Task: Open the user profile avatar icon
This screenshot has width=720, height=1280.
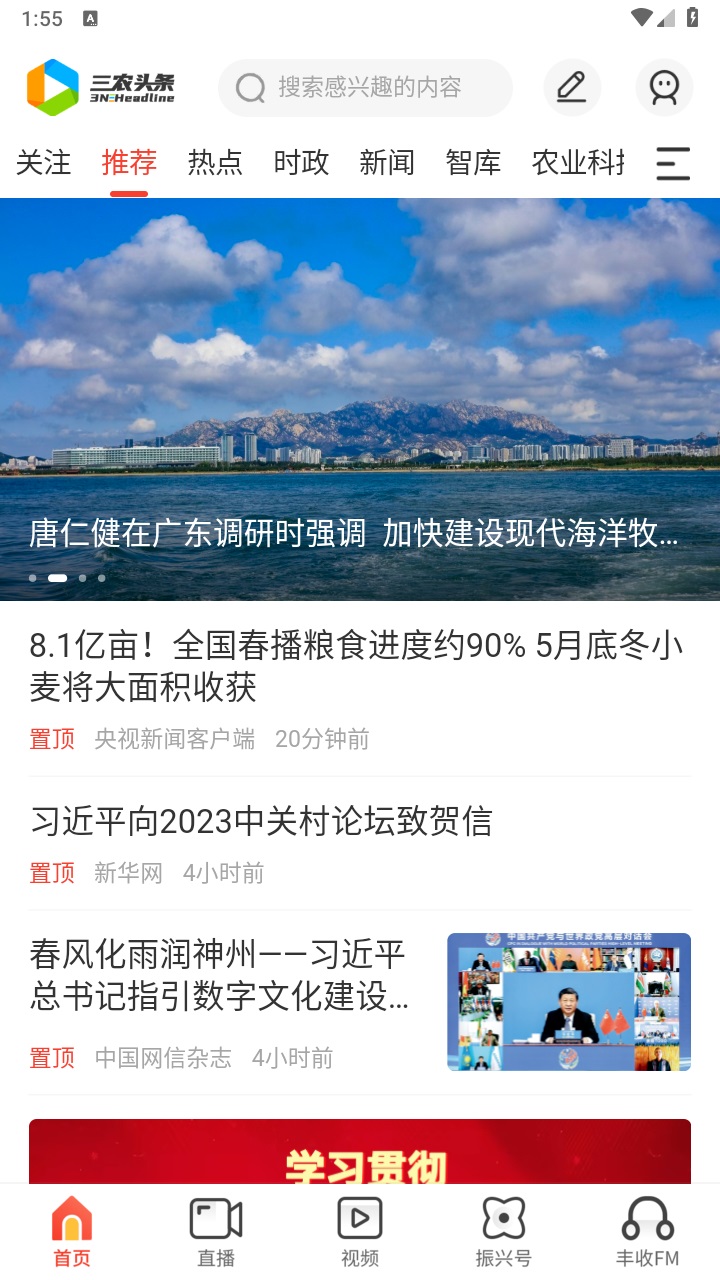Action: pyautogui.click(x=663, y=88)
